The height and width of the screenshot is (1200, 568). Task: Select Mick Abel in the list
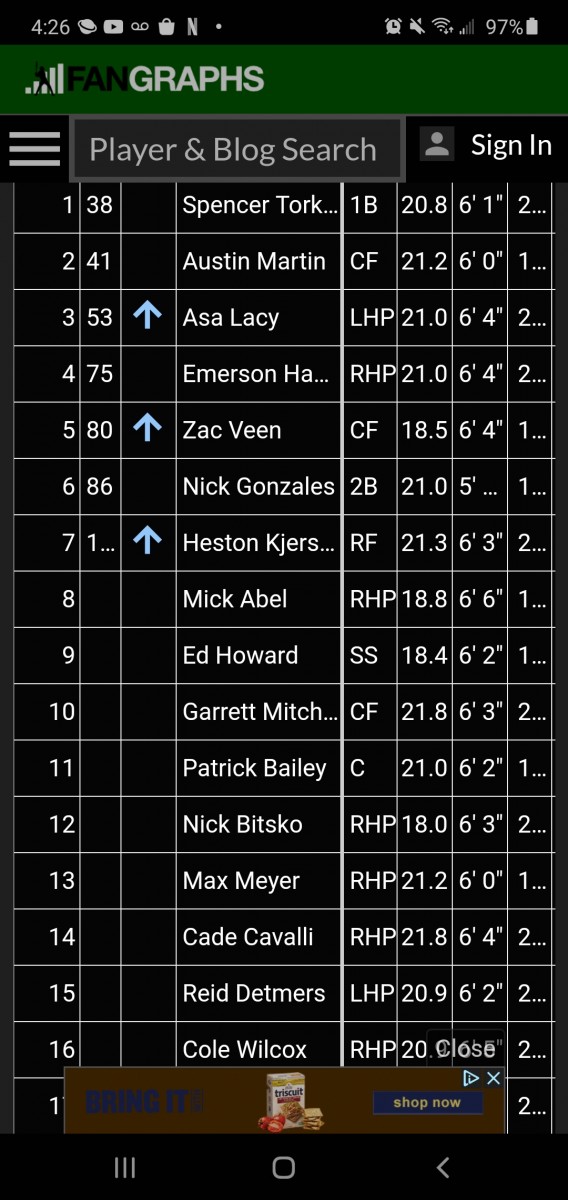coord(235,599)
